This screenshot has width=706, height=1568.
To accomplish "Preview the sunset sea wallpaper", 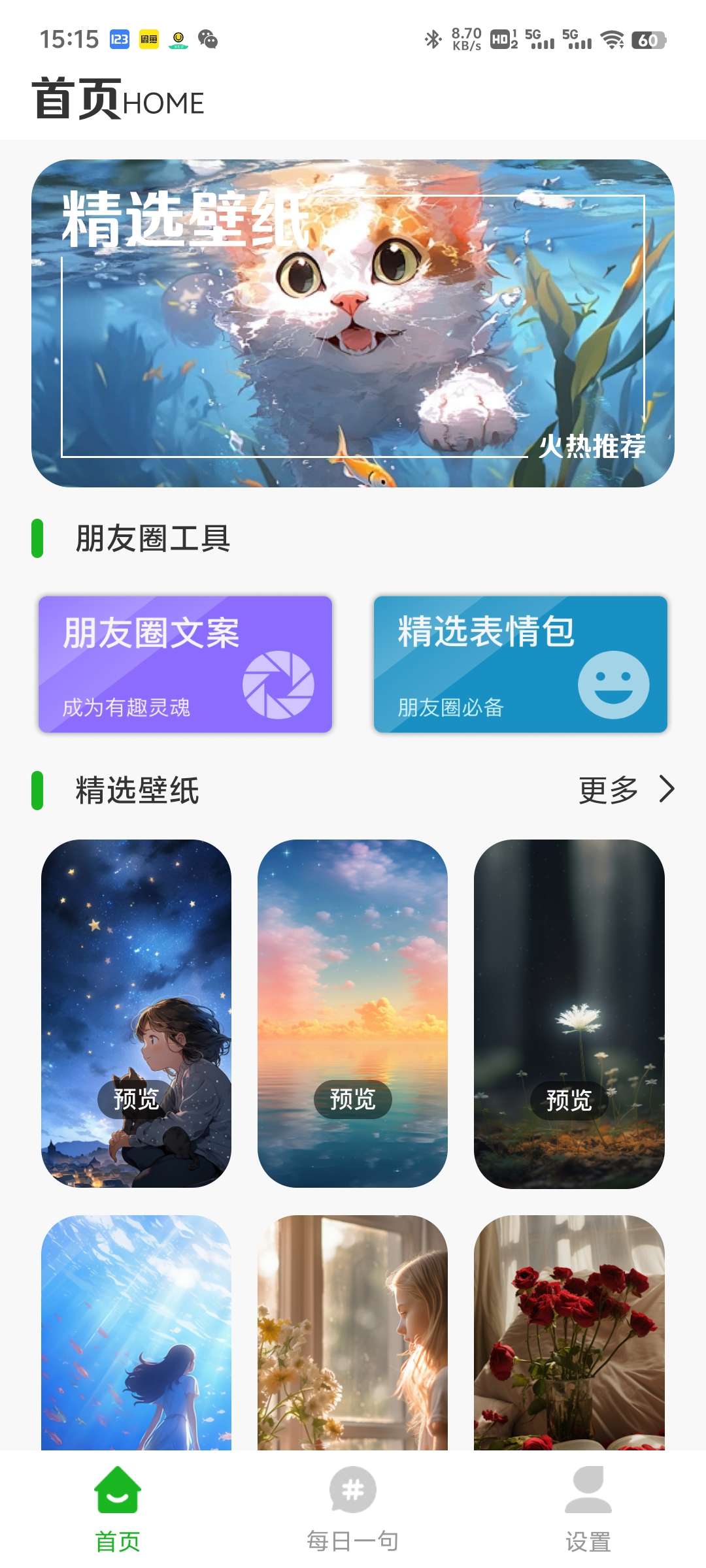I will 352,1099.
